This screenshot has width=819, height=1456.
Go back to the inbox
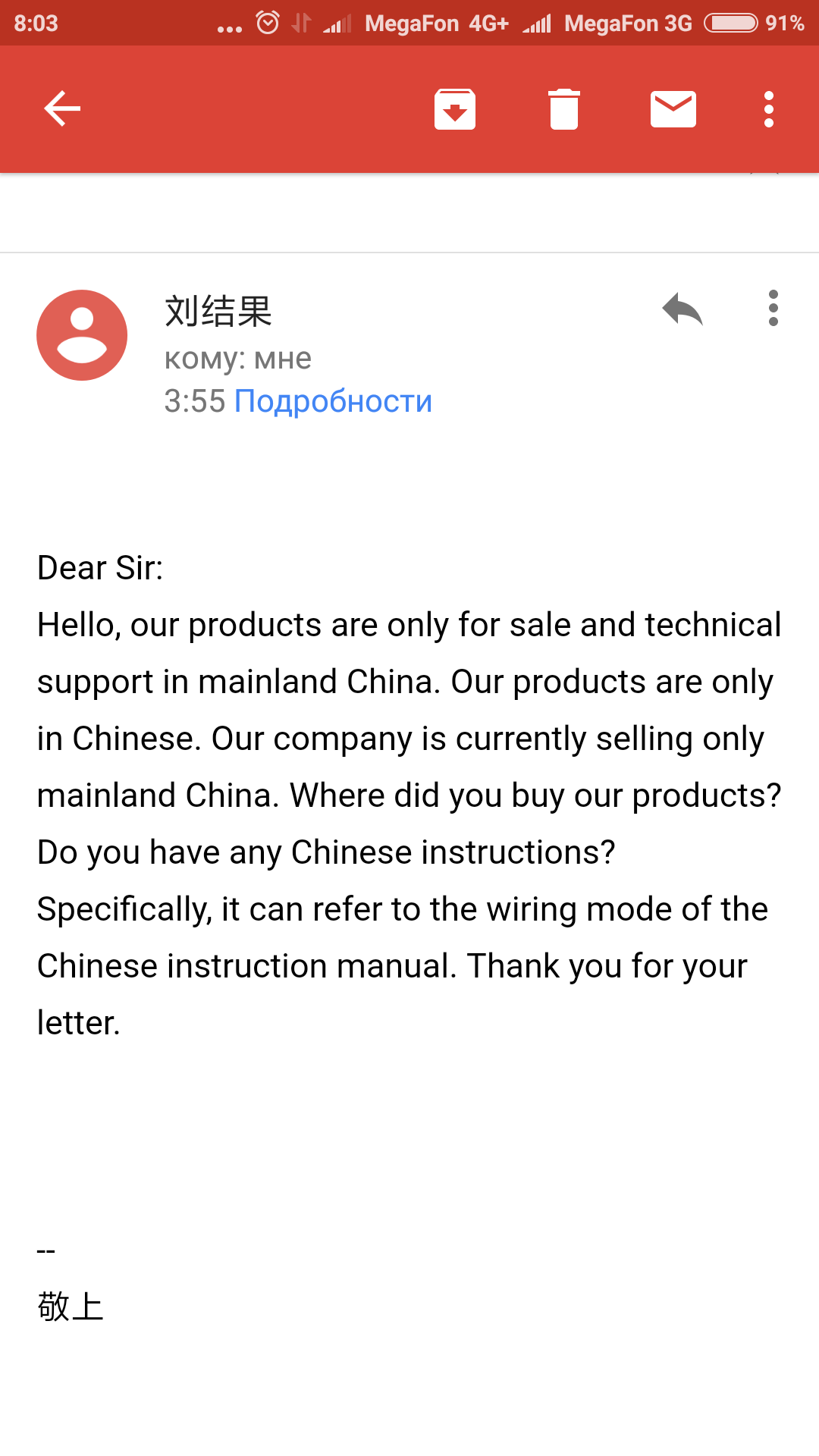pyautogui.click(x=62, y=108)
